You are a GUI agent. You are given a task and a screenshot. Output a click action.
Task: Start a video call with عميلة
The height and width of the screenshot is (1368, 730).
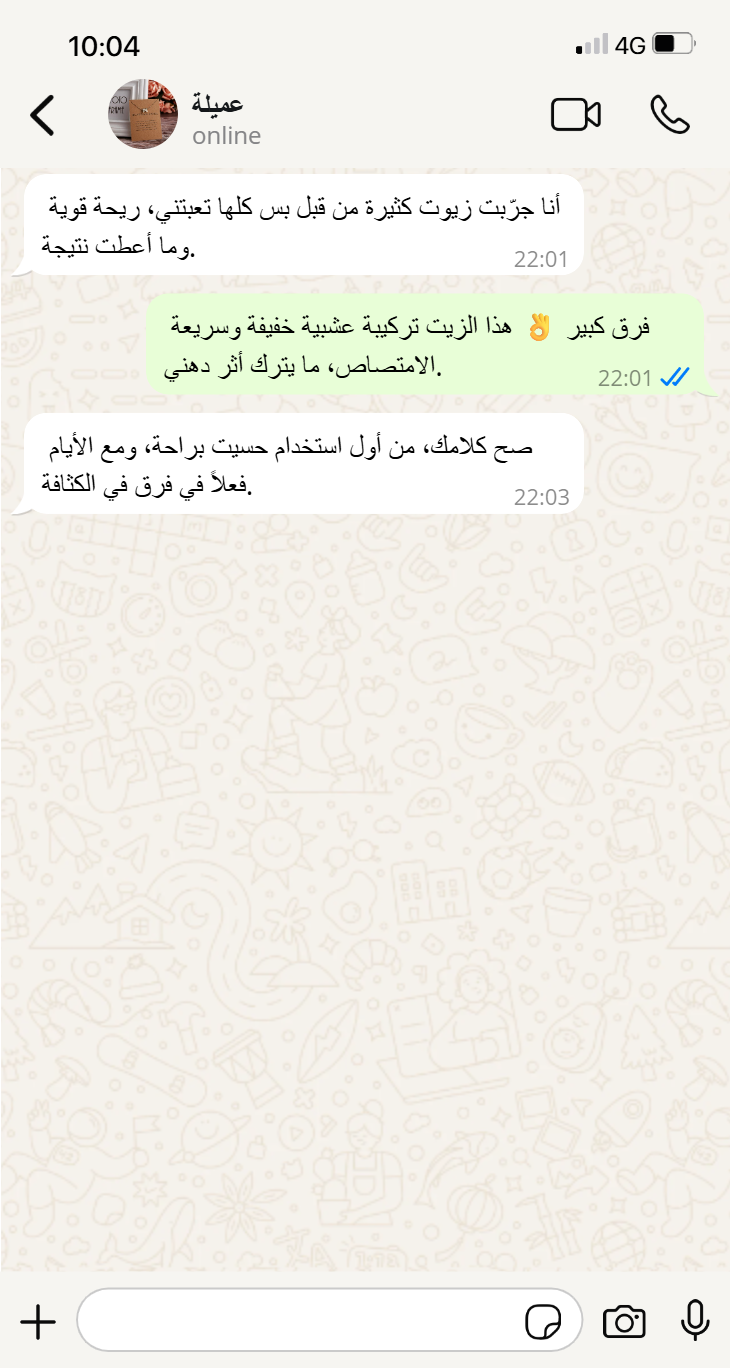[576, 115]
